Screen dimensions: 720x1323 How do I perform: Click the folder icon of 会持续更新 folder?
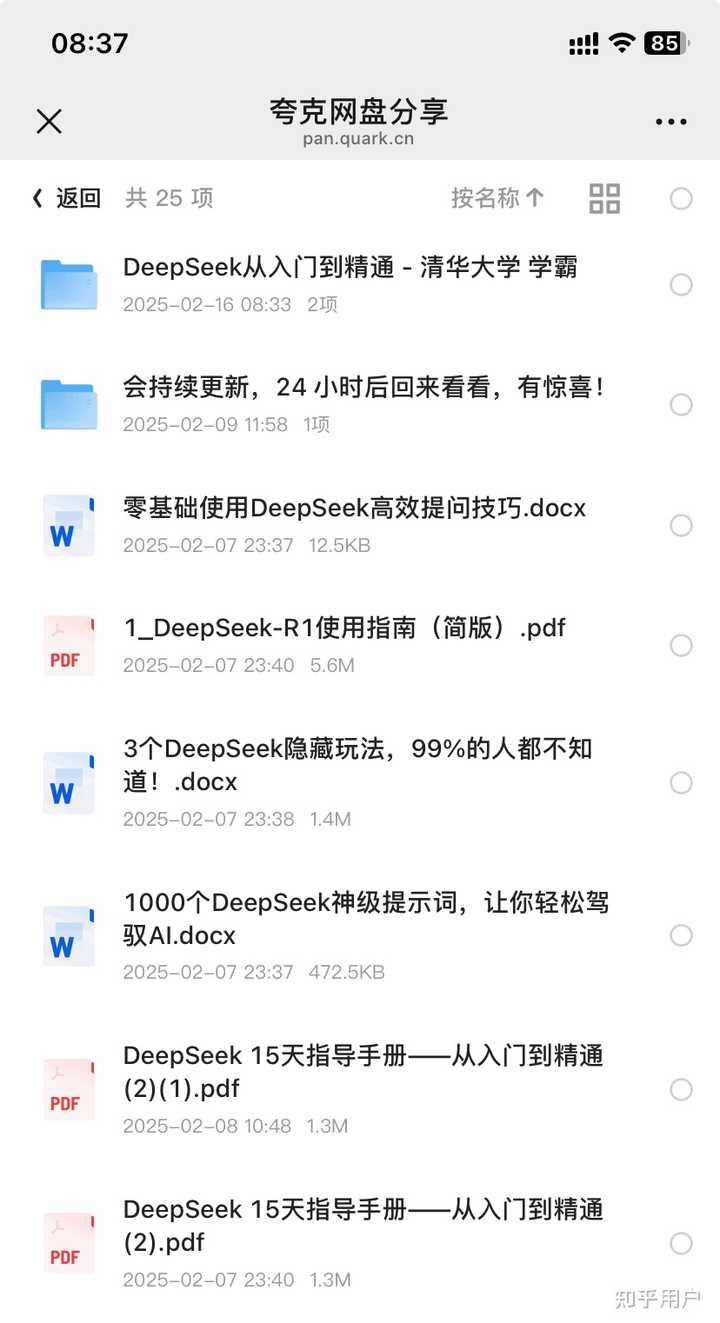68,404
